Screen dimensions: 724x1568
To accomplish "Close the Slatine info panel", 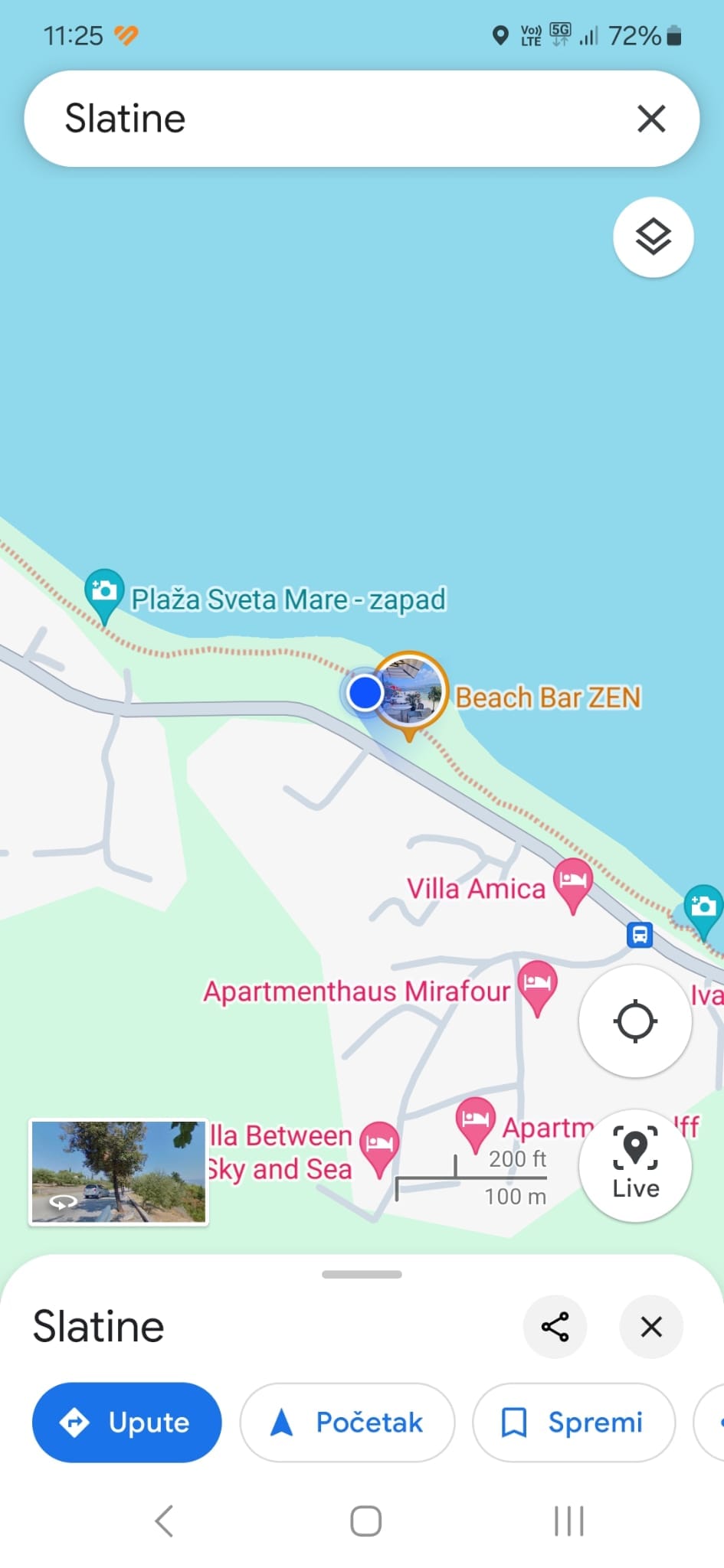I will click(x=651, y=1327).
